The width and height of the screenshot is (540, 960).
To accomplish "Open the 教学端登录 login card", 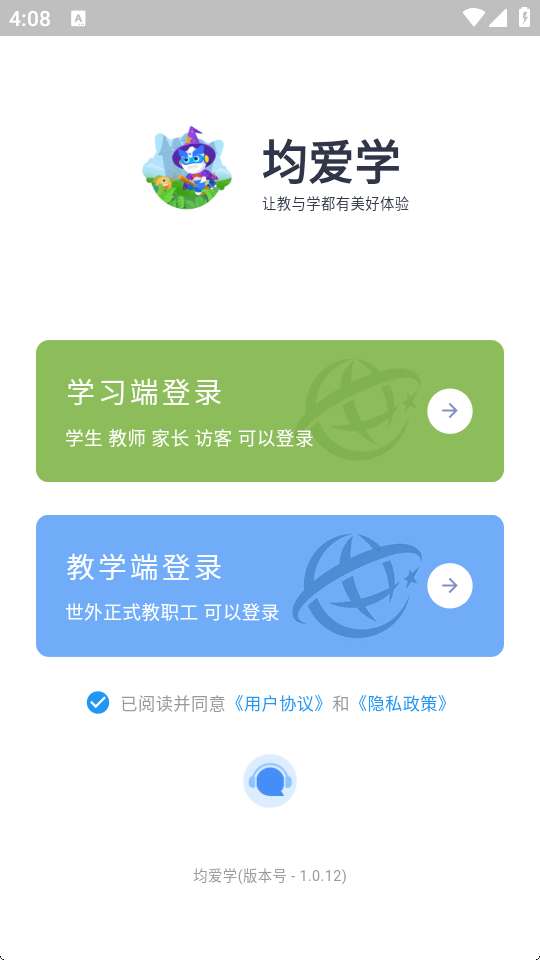I will pyautogui.click(x=270, y=586).
